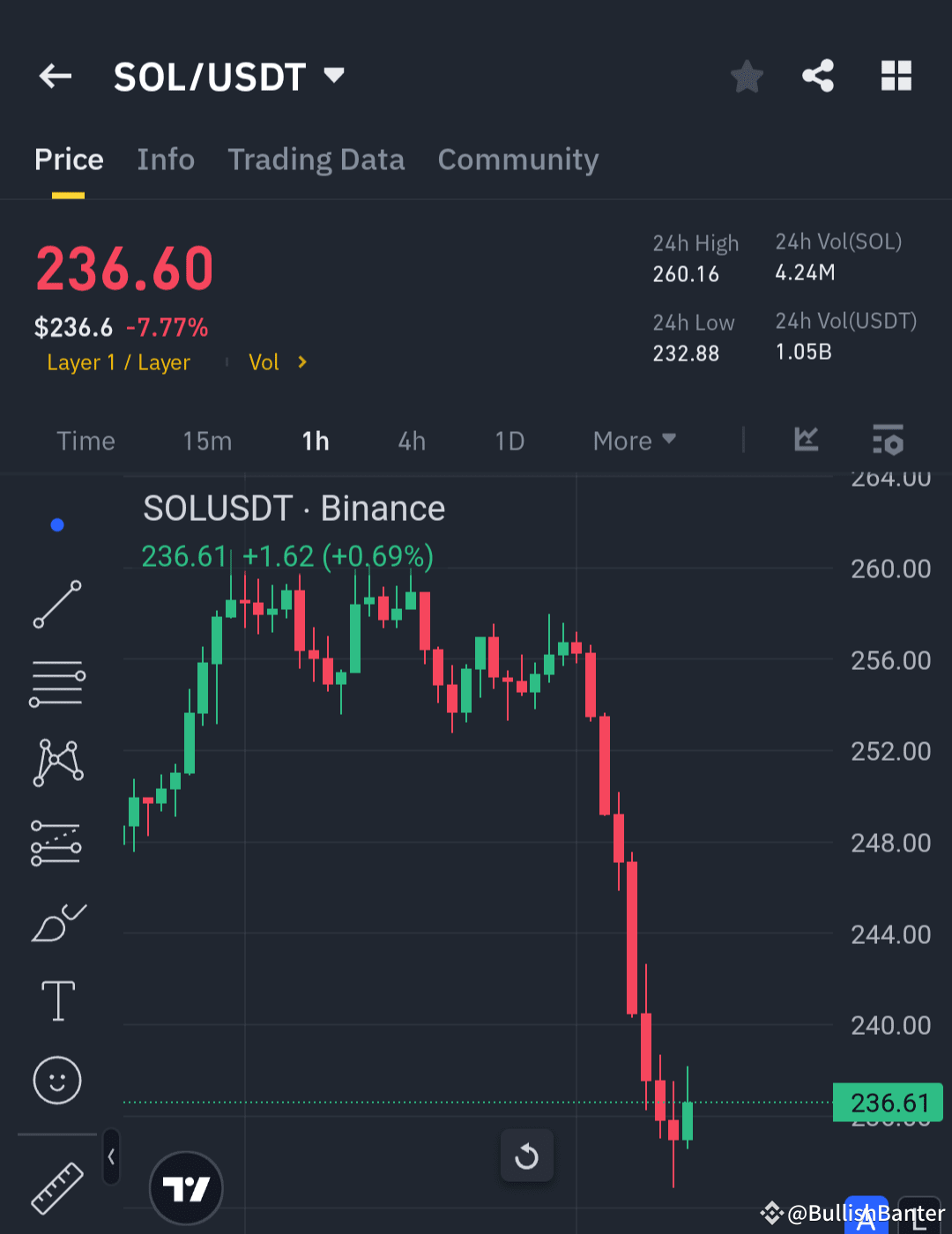This screenshot has width=952, height=1234.
Task: Toggle the favorite star for SOL/USDT
Action: 747,76
